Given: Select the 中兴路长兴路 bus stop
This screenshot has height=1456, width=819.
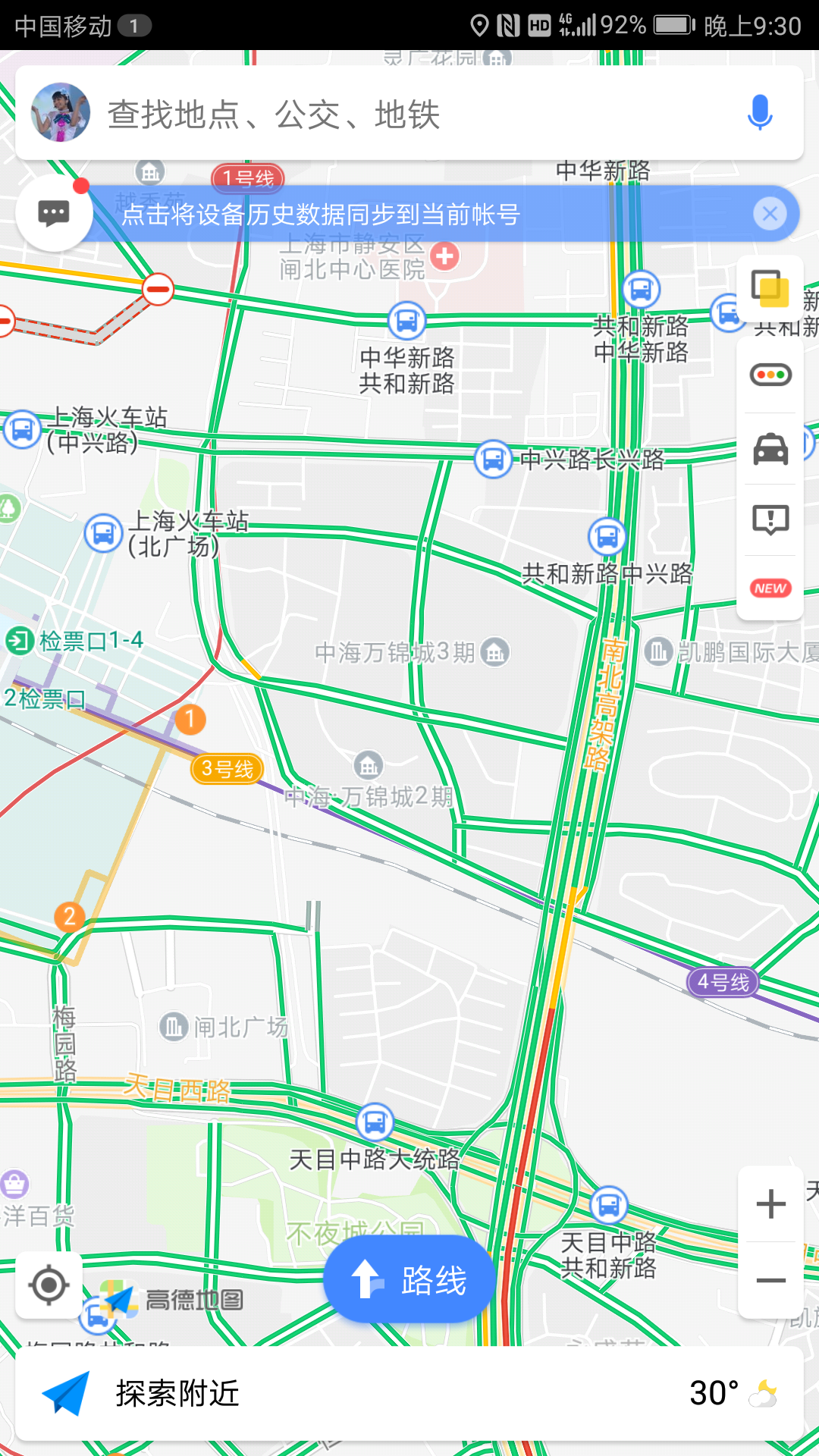Looking at the screenshot, I should 493,459.
